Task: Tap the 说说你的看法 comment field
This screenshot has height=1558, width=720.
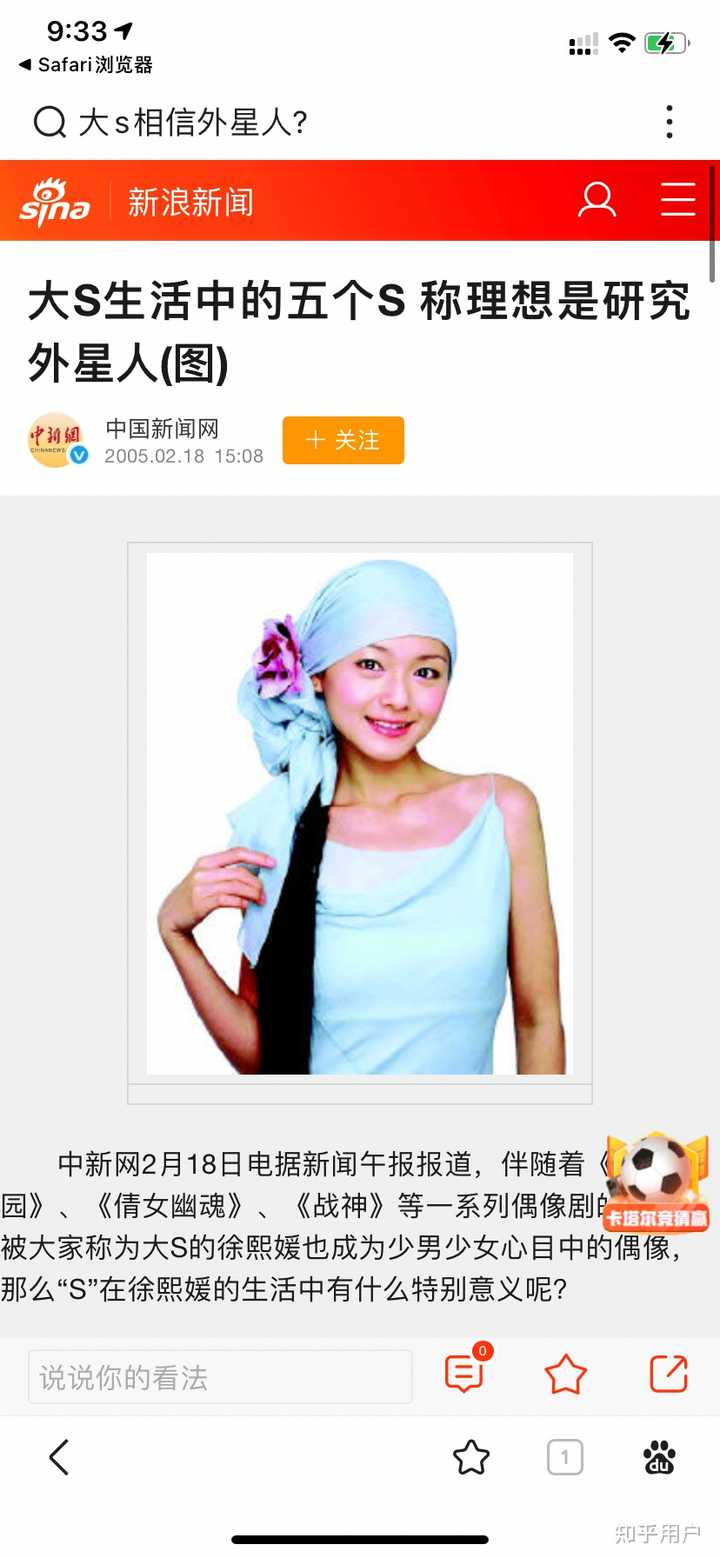Action: click(x=220, y=1377)
